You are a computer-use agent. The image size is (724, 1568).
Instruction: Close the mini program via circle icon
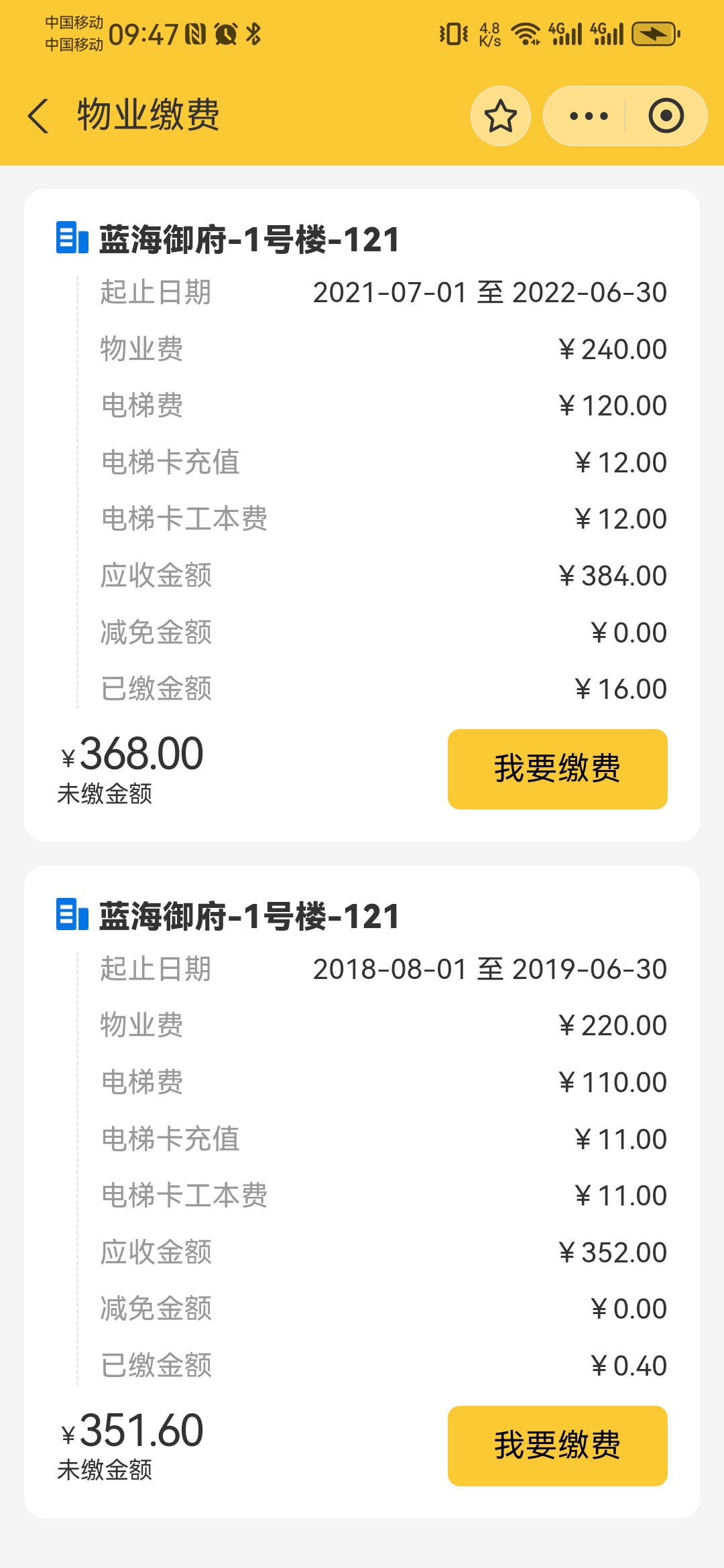pyautogui.click(x=666, y=116)
